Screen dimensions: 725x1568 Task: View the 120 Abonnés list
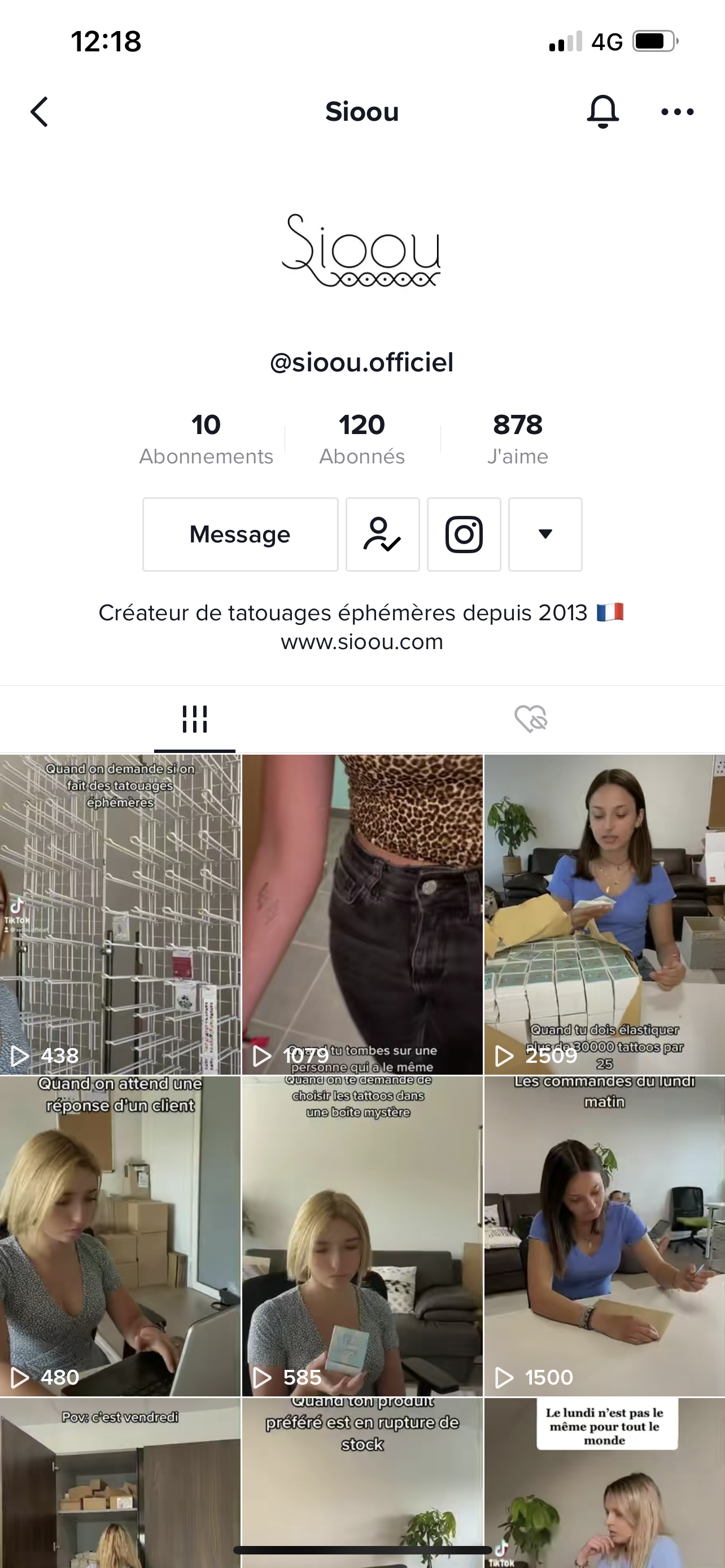[362, 439]
